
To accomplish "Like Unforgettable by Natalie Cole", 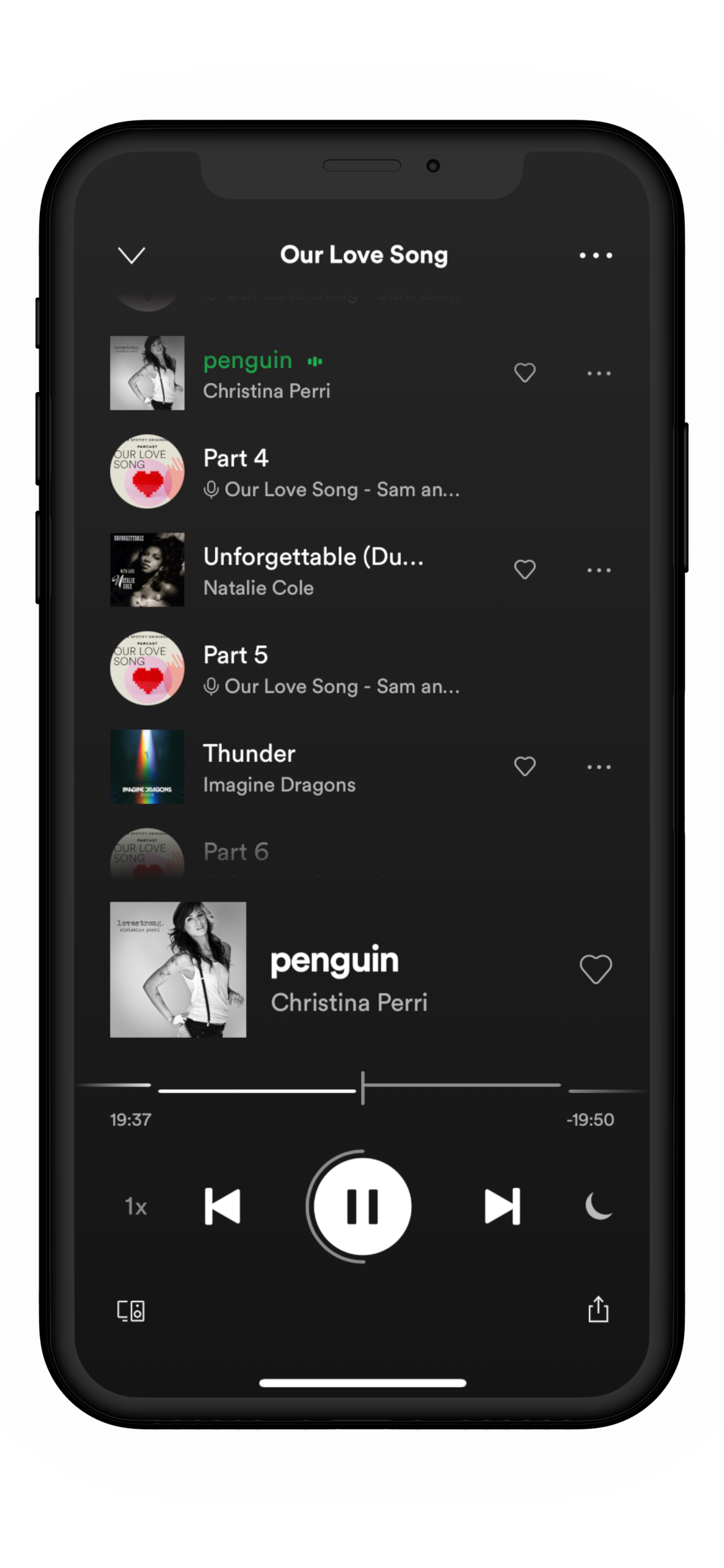I will tap(524, 569).
